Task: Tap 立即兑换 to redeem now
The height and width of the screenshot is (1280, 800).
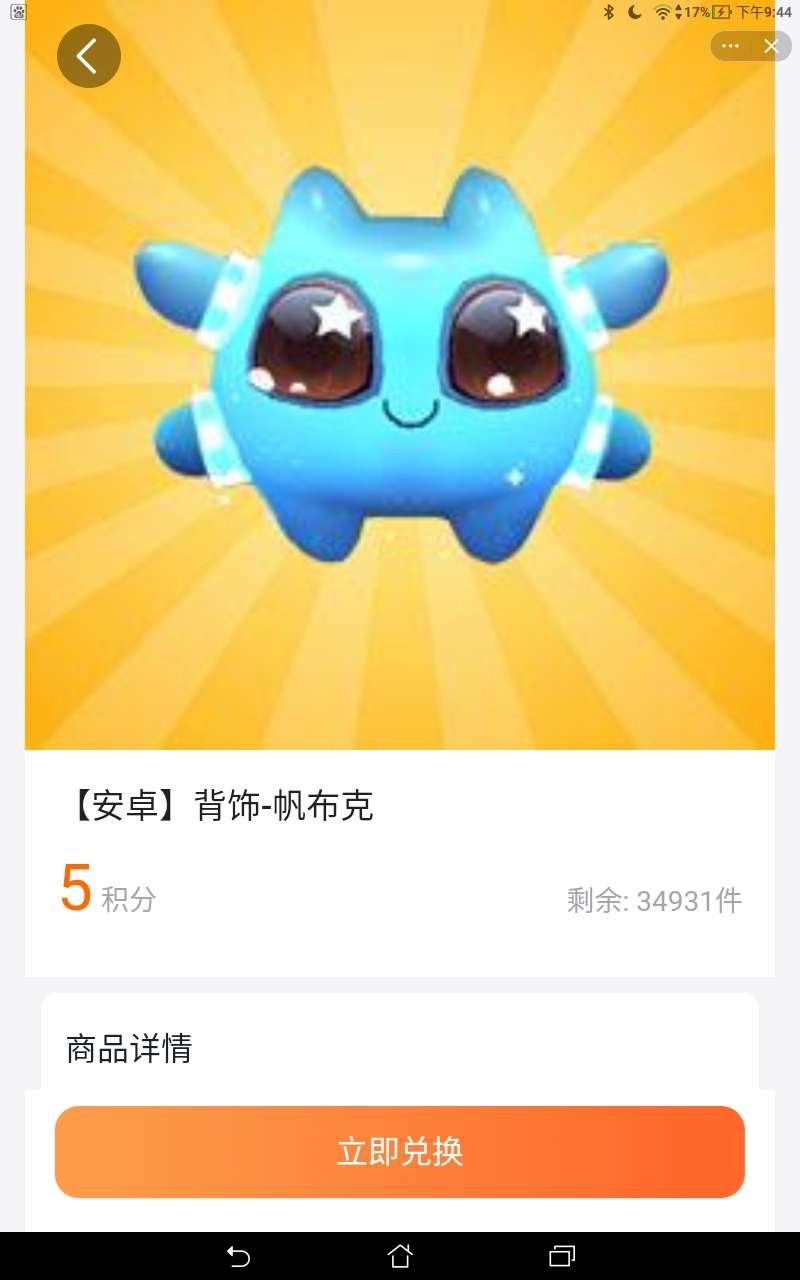Action: (400, 1152)
